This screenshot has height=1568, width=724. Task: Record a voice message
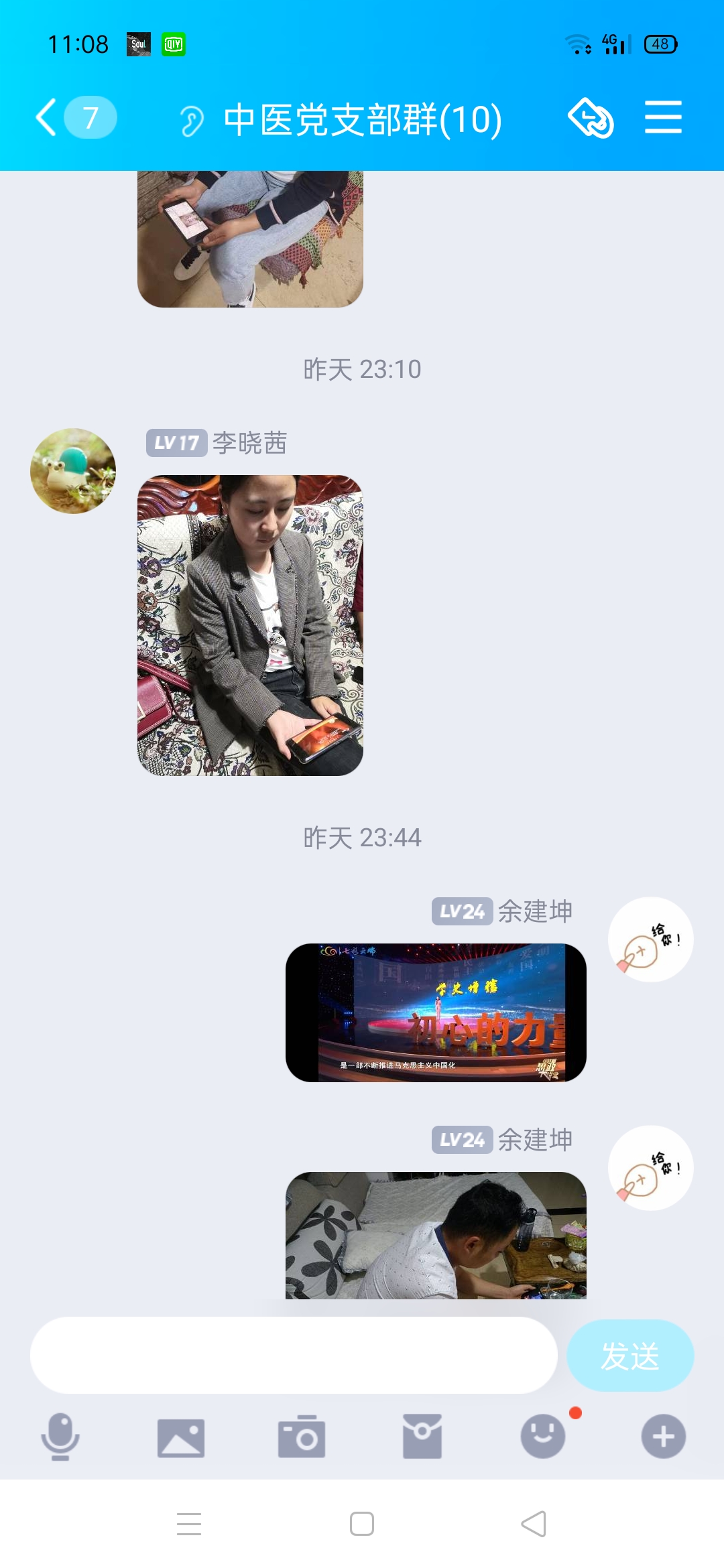[x=60, y=1437]
